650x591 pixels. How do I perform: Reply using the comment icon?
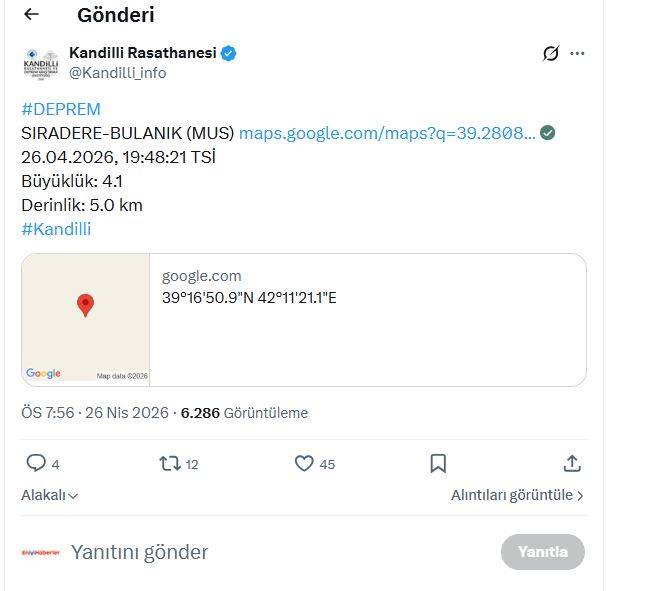37,463
